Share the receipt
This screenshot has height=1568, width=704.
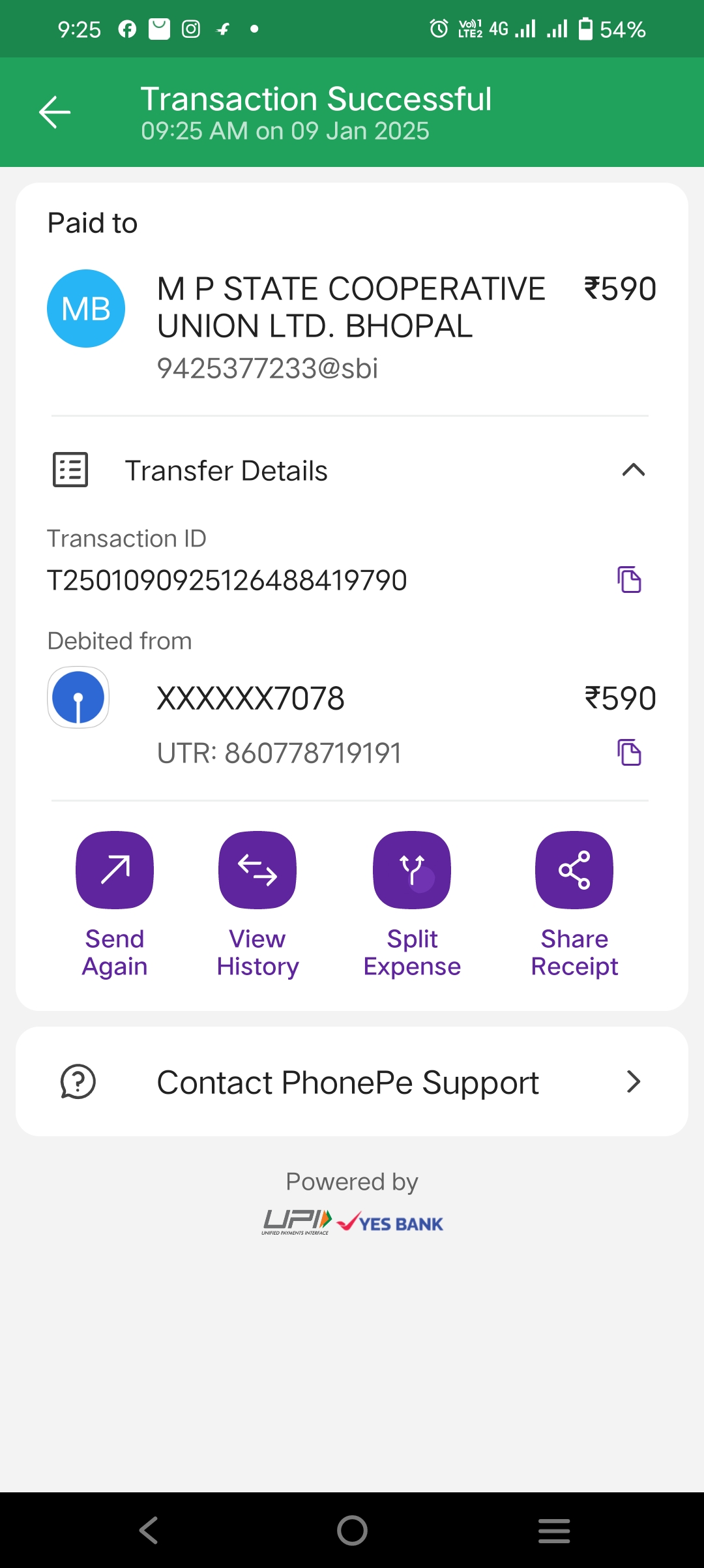click(574, 905)
